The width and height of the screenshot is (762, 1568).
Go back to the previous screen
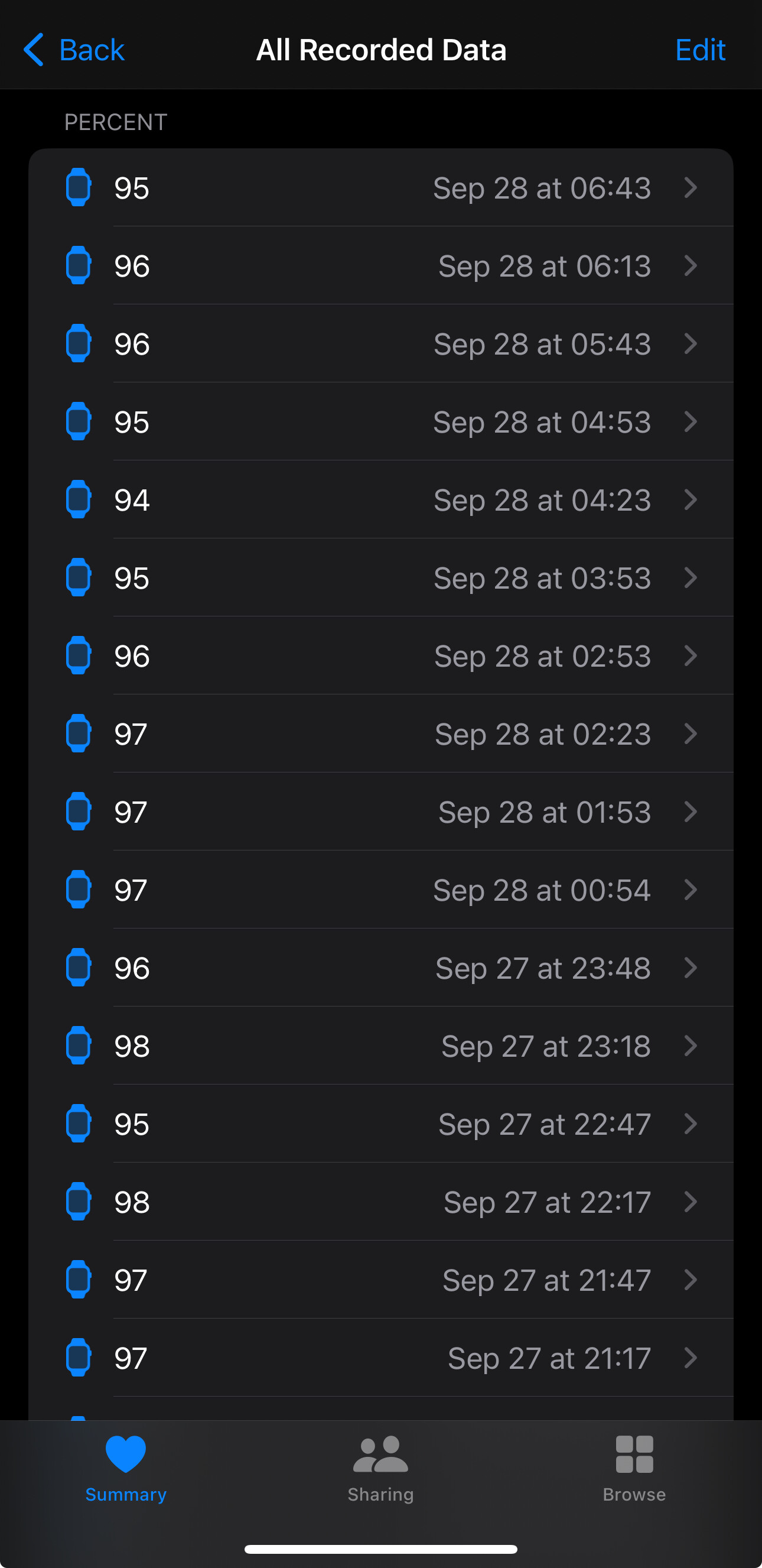[x=74, y=50]
